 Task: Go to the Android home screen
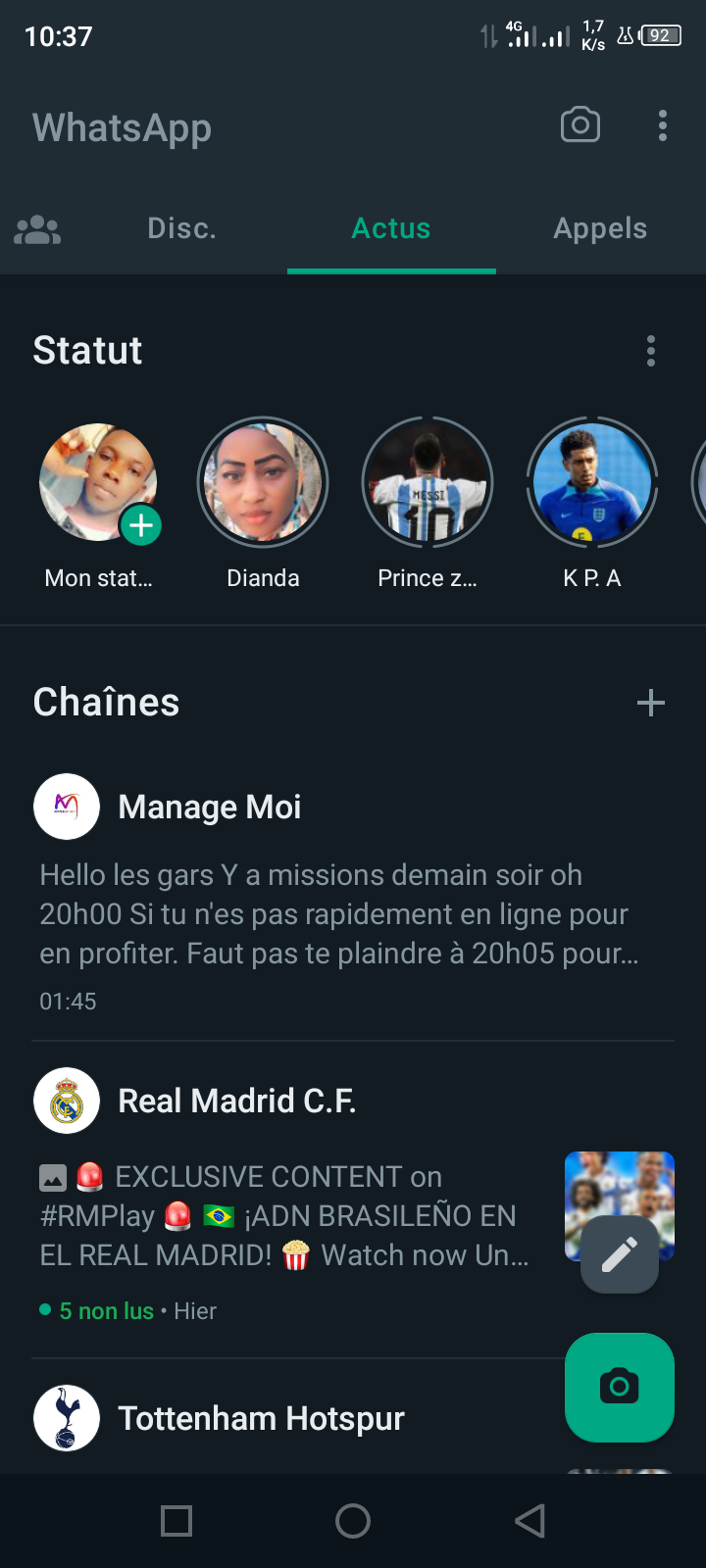[x=353, y=1521]
